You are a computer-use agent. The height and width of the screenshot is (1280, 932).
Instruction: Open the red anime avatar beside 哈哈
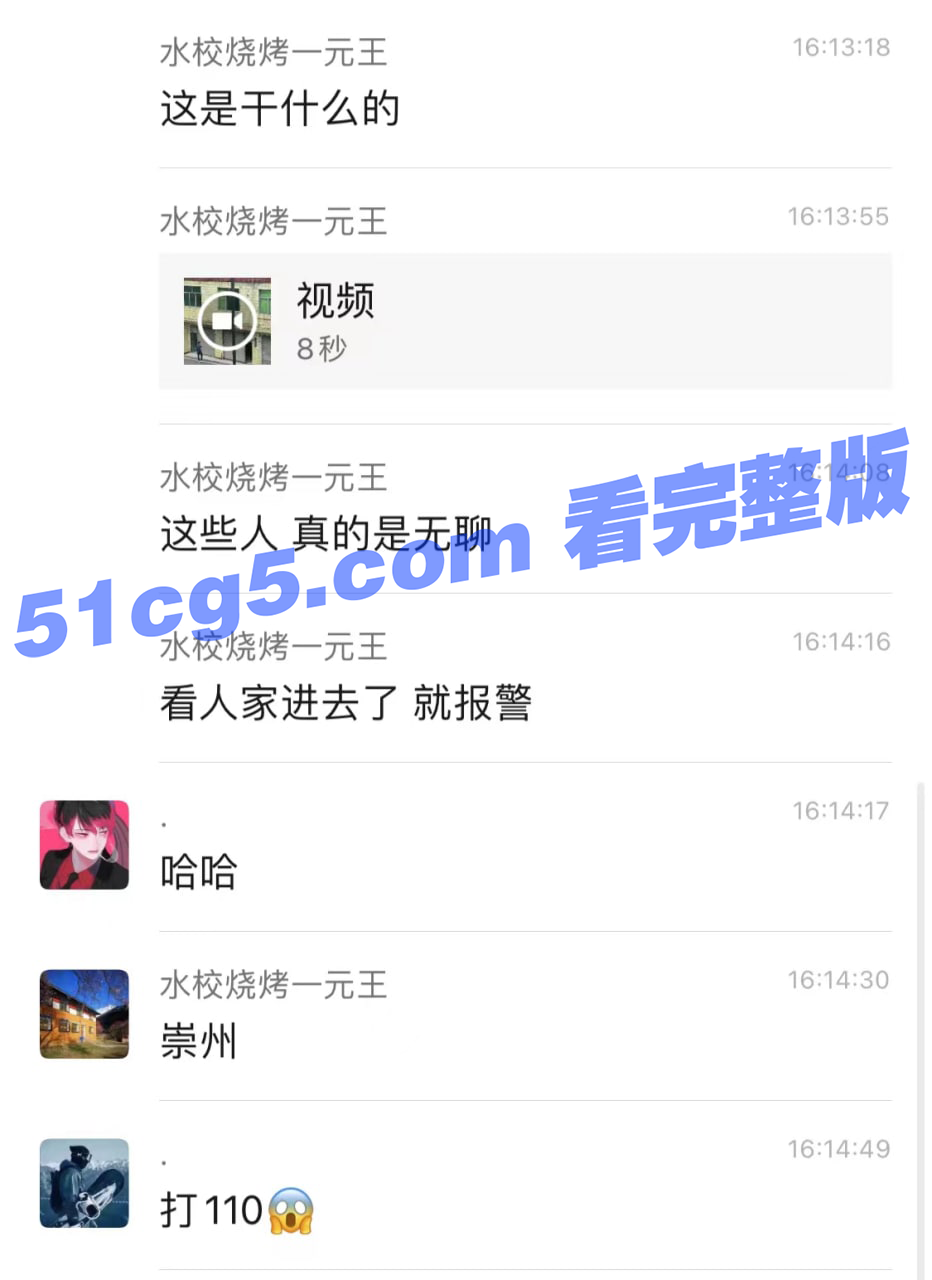tap(84, 845)
